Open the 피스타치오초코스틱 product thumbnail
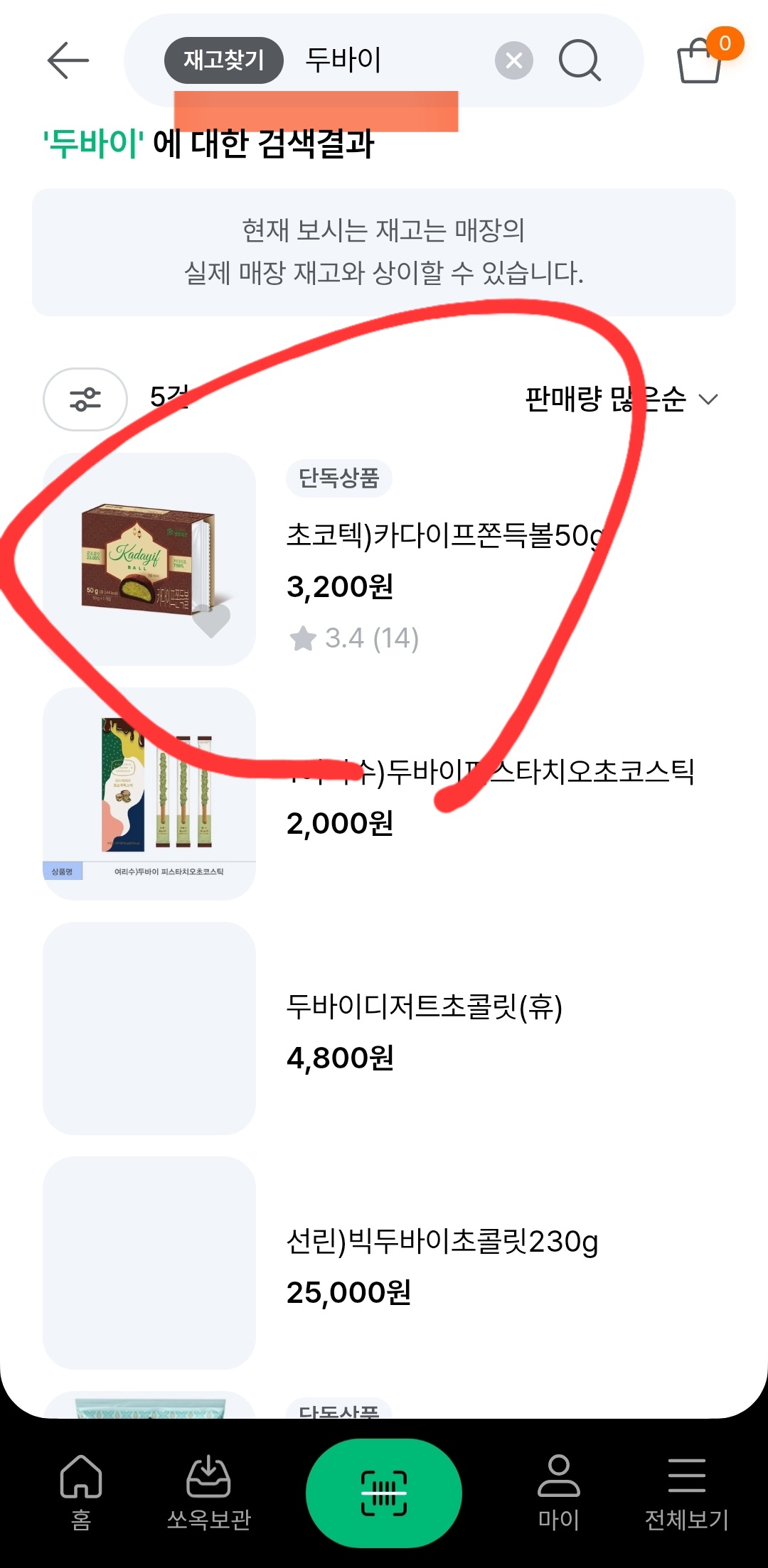The width and height of the screenshot is (768, 1568). pos(149,789)
